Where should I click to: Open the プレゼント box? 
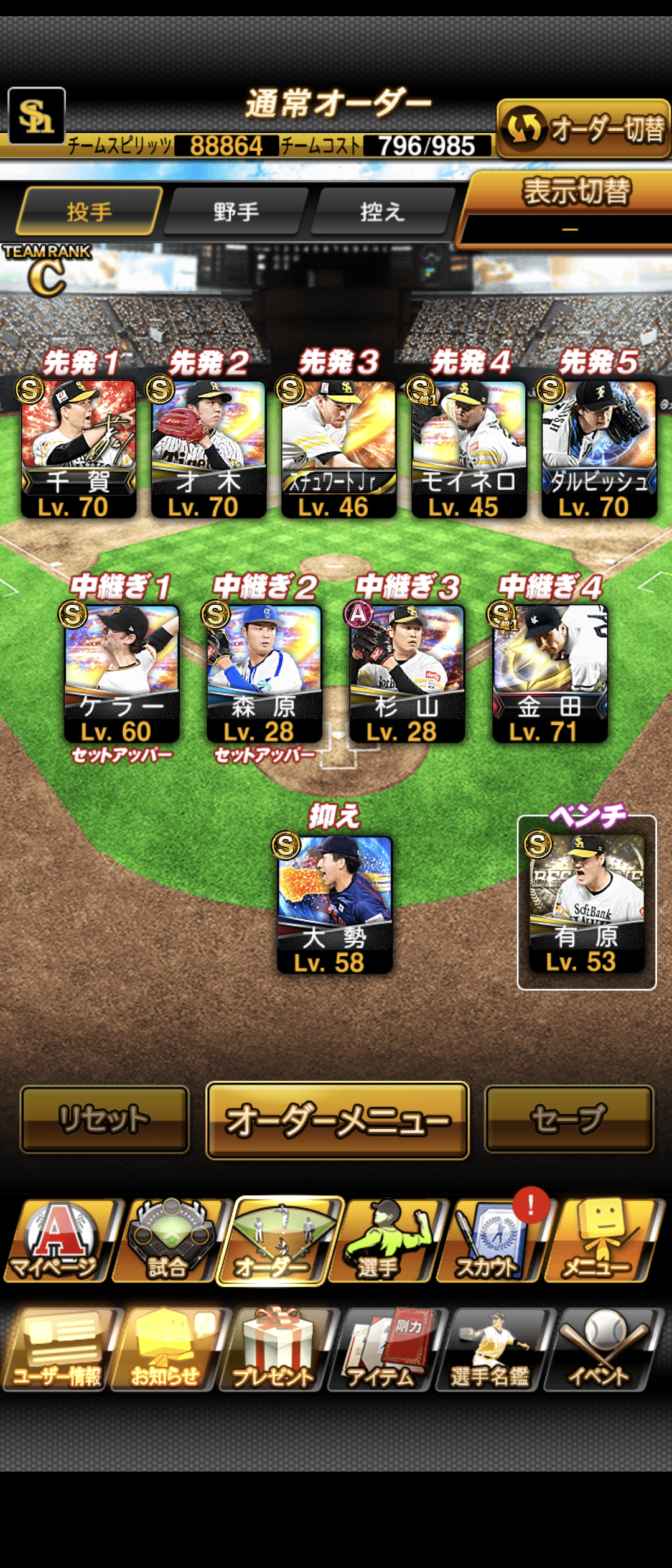coord(275,1349)
